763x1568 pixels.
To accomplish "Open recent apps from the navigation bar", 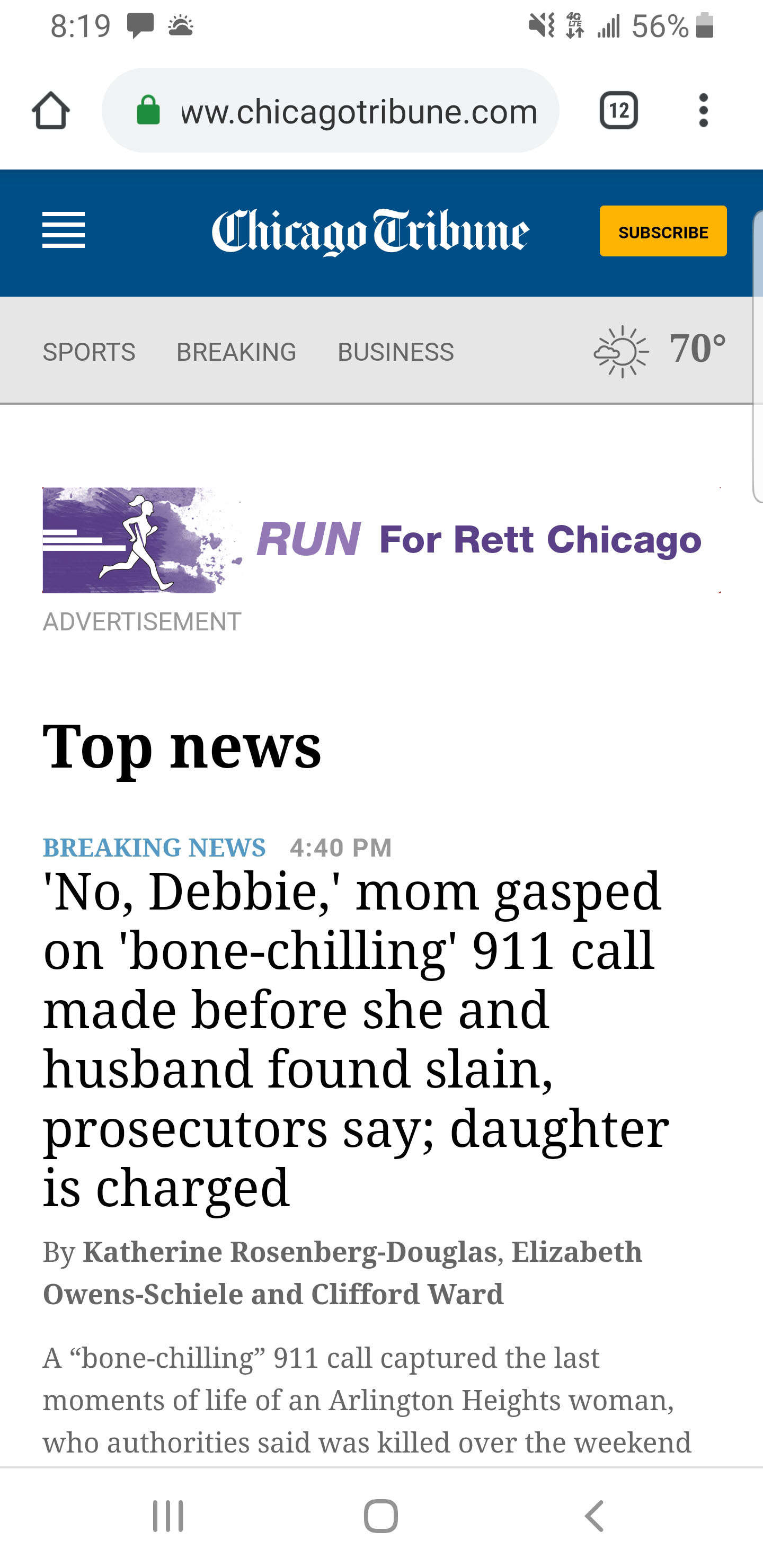I will (167, 1516).
